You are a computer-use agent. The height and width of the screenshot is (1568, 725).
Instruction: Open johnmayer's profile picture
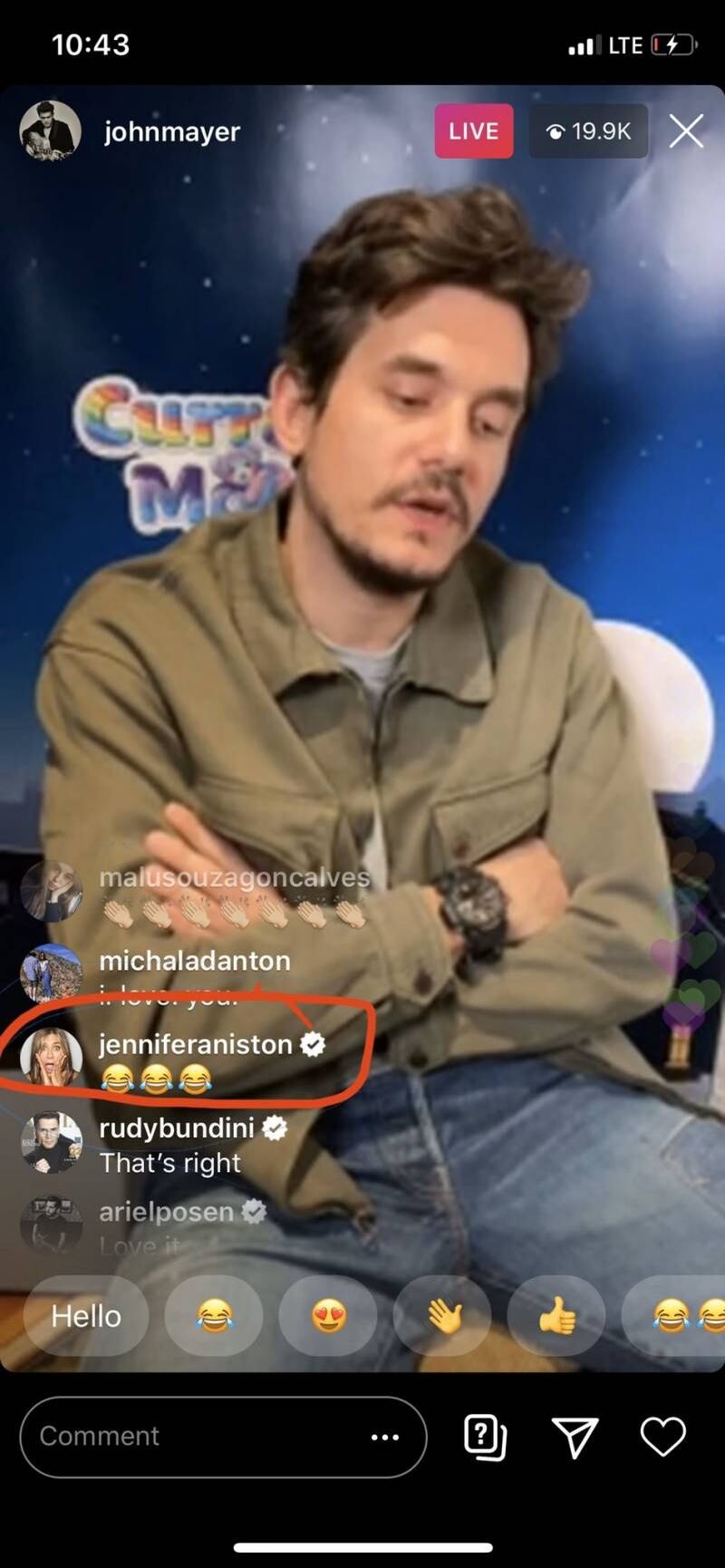point(50,131)
